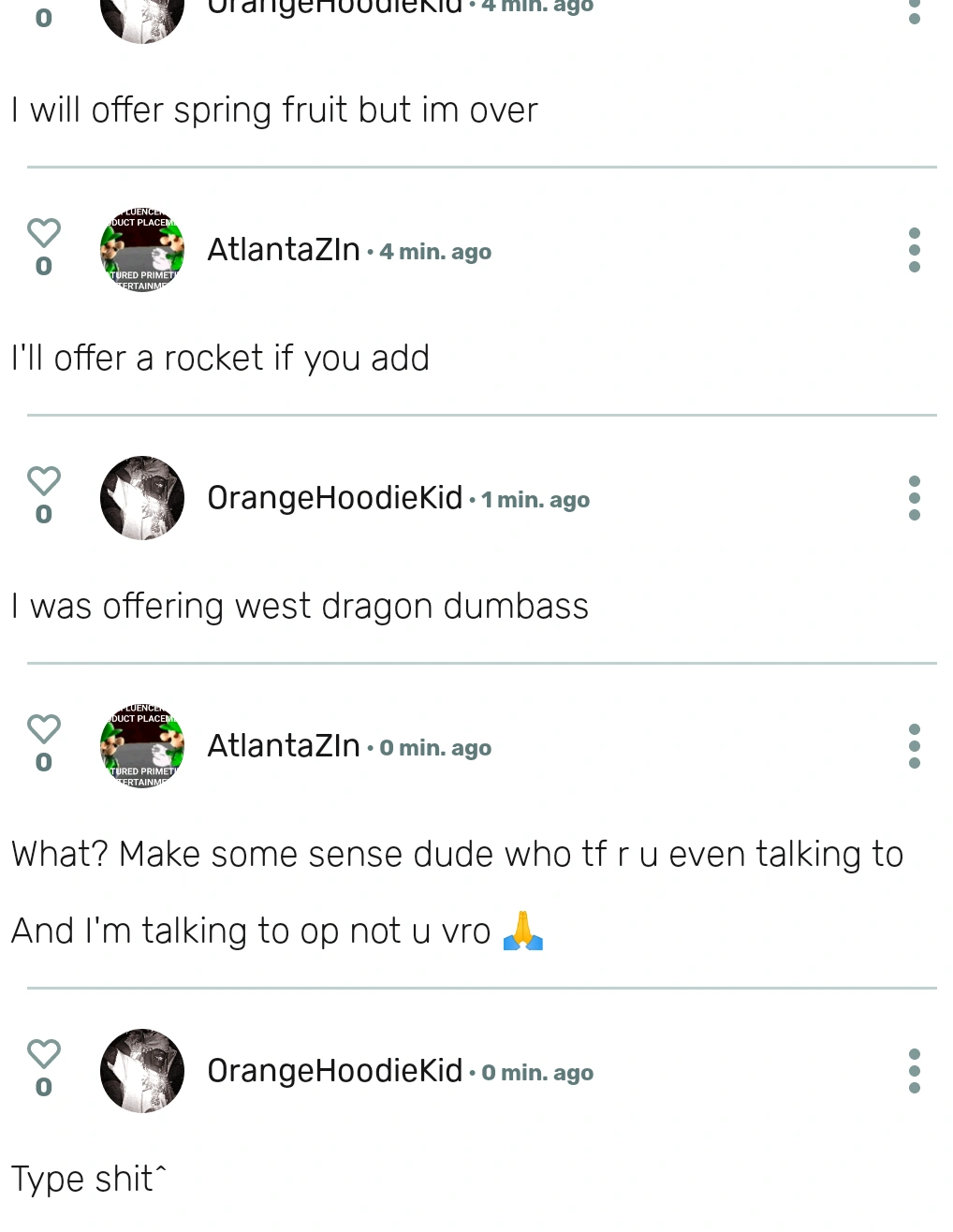Like the "Type shit" comment
This screenshot has width=953, height=1232.
pyautogui.click(x=43, y=1054)
